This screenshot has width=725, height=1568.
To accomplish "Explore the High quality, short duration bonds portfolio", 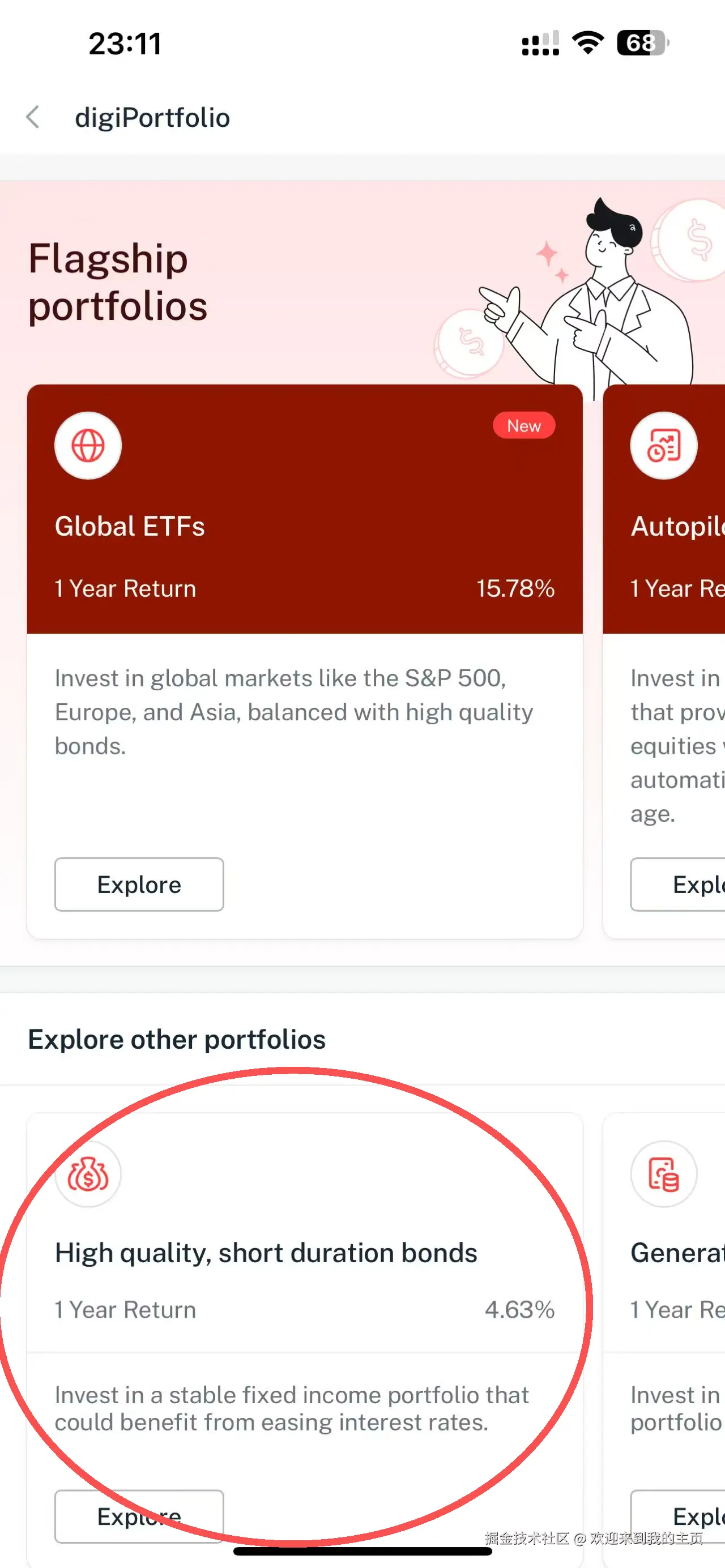I will click(139, 1516).
